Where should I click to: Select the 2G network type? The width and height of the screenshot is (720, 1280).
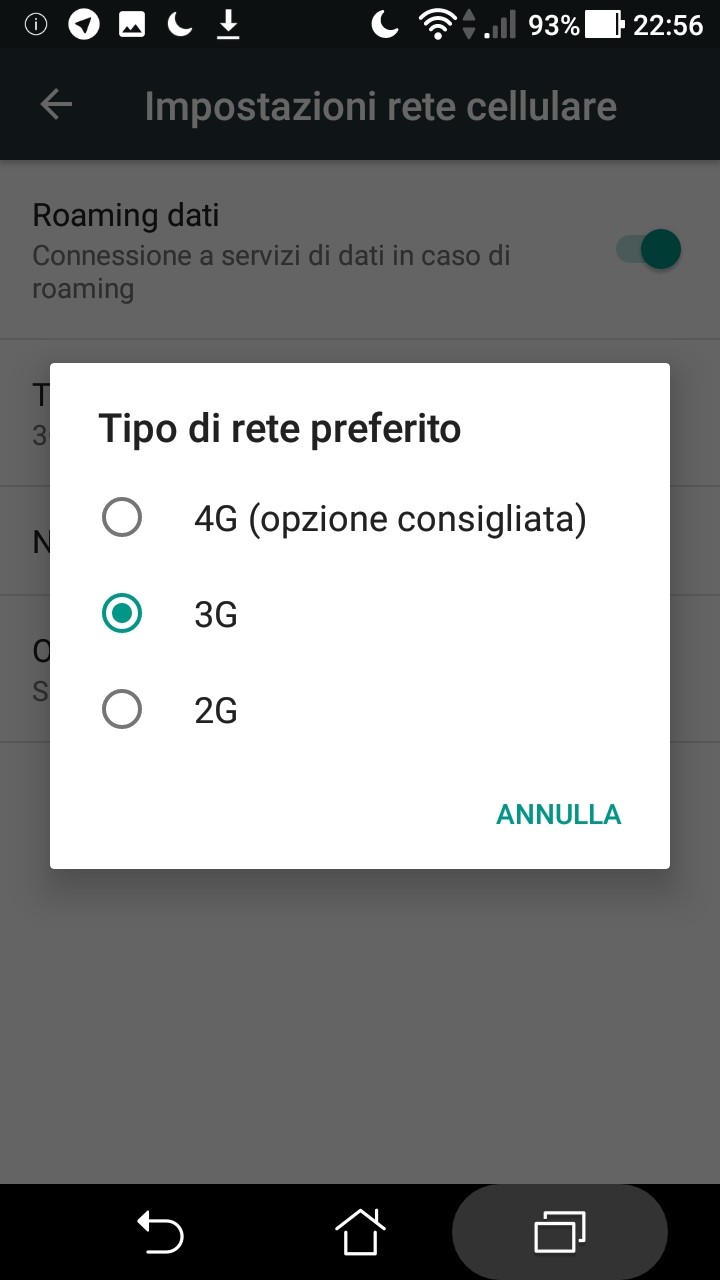[x=360, y=710]
